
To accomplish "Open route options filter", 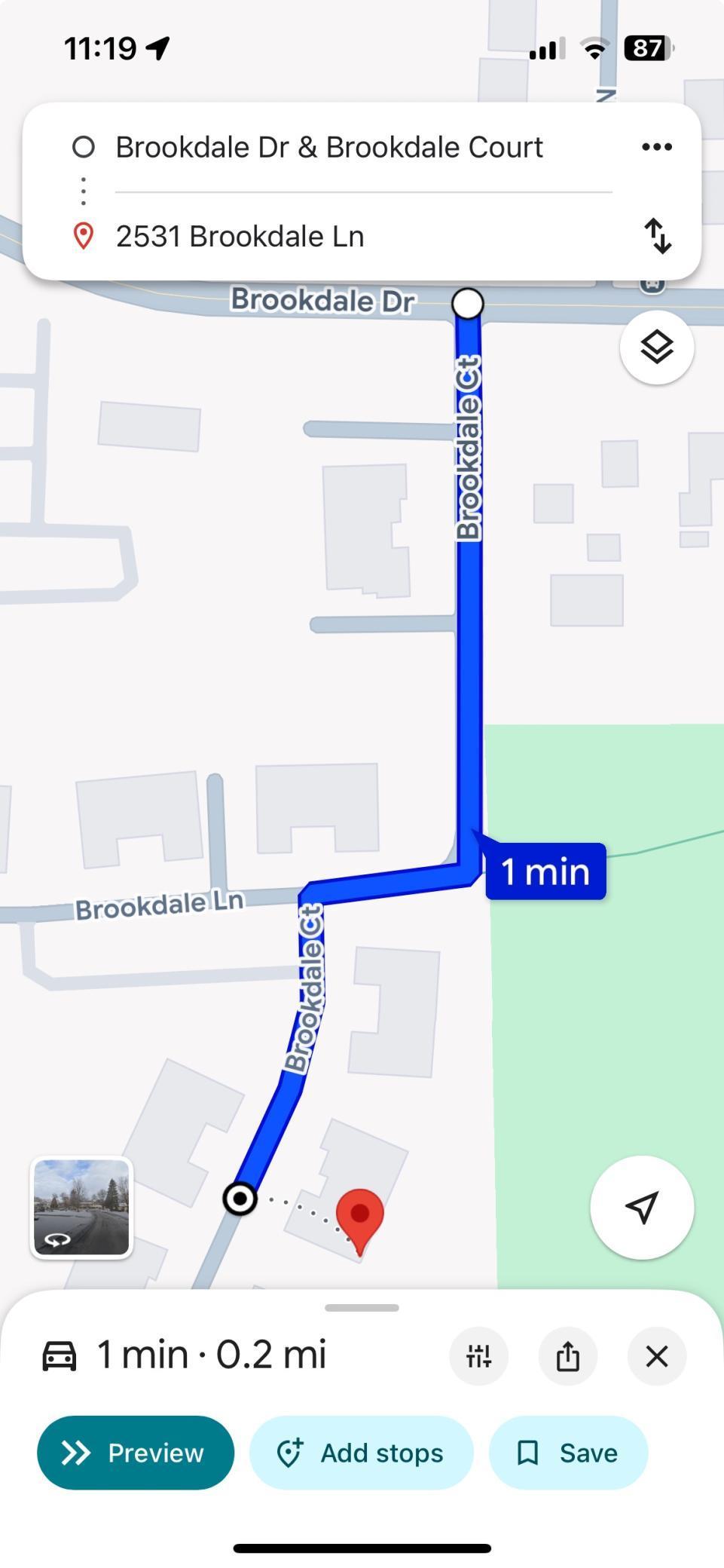I will tap(478, 1356).
